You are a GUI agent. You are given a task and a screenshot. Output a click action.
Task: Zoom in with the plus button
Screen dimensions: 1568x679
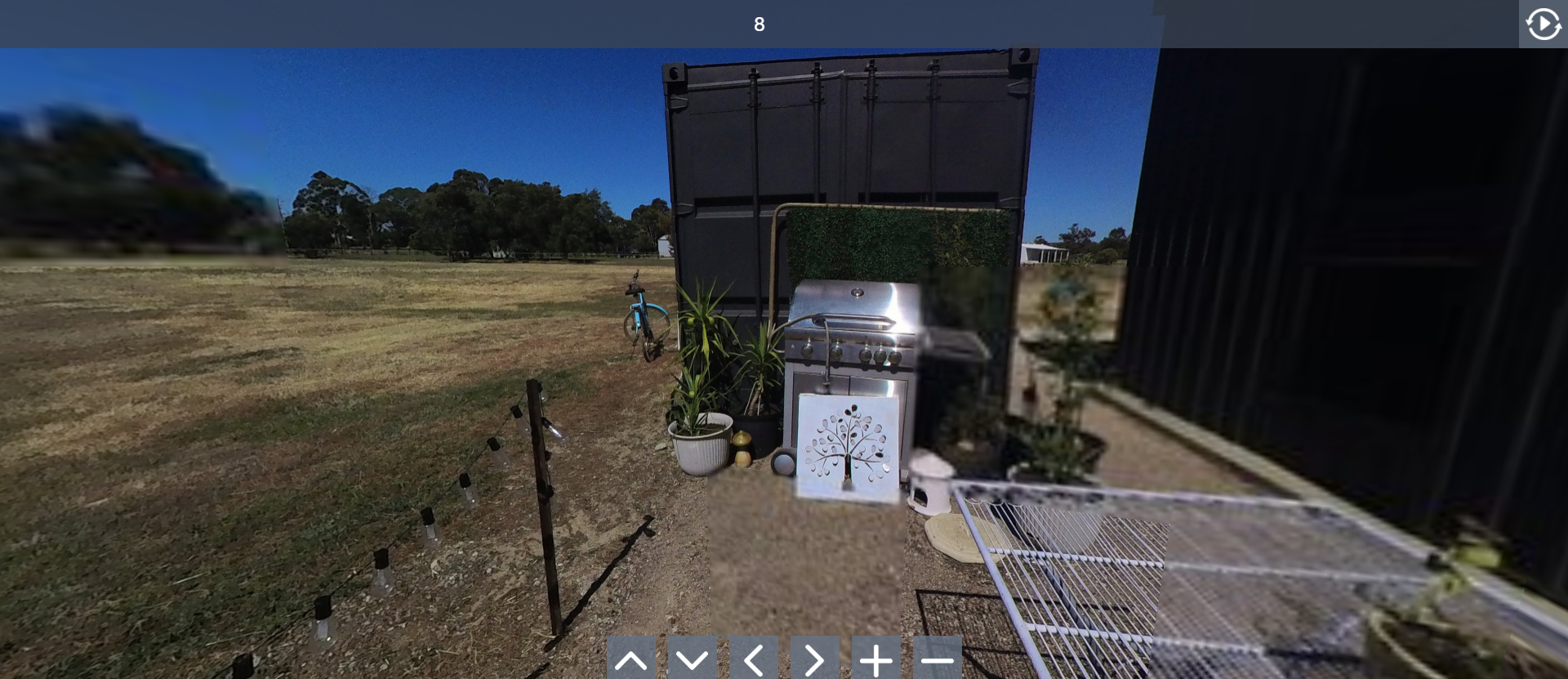pyautogui.click(x=876, y=659)
